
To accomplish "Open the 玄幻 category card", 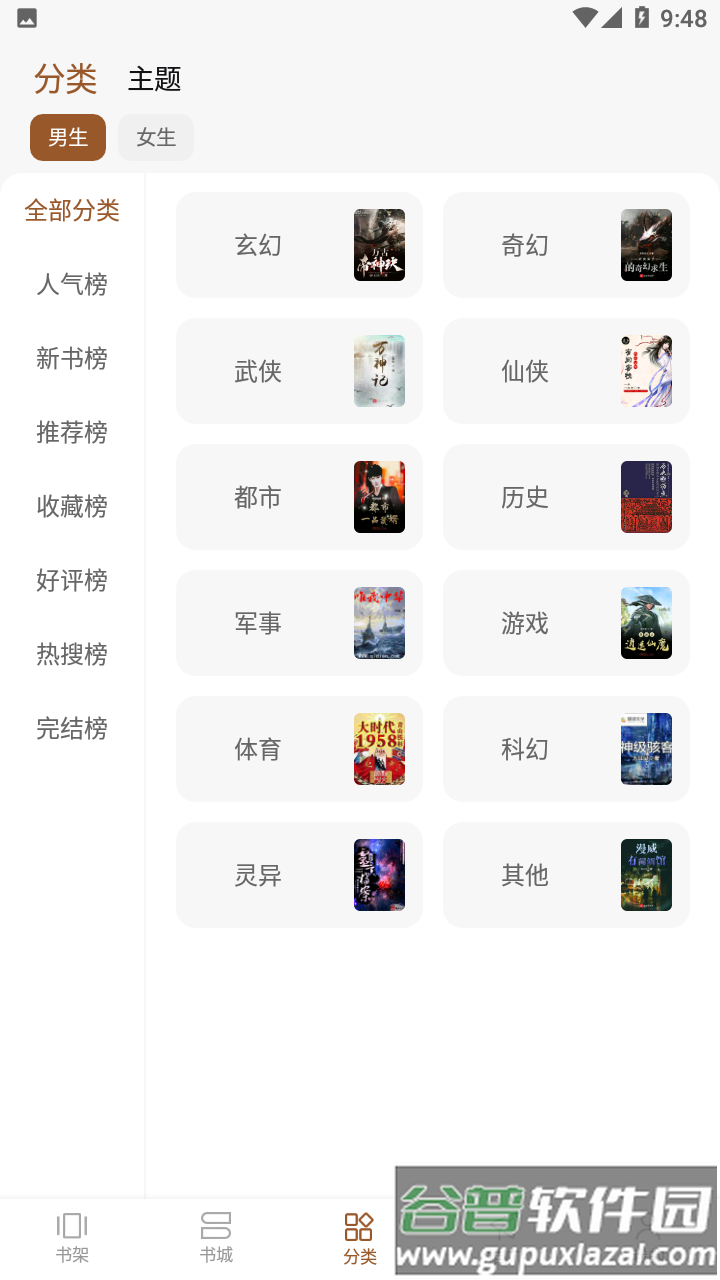I will point(299,245).
